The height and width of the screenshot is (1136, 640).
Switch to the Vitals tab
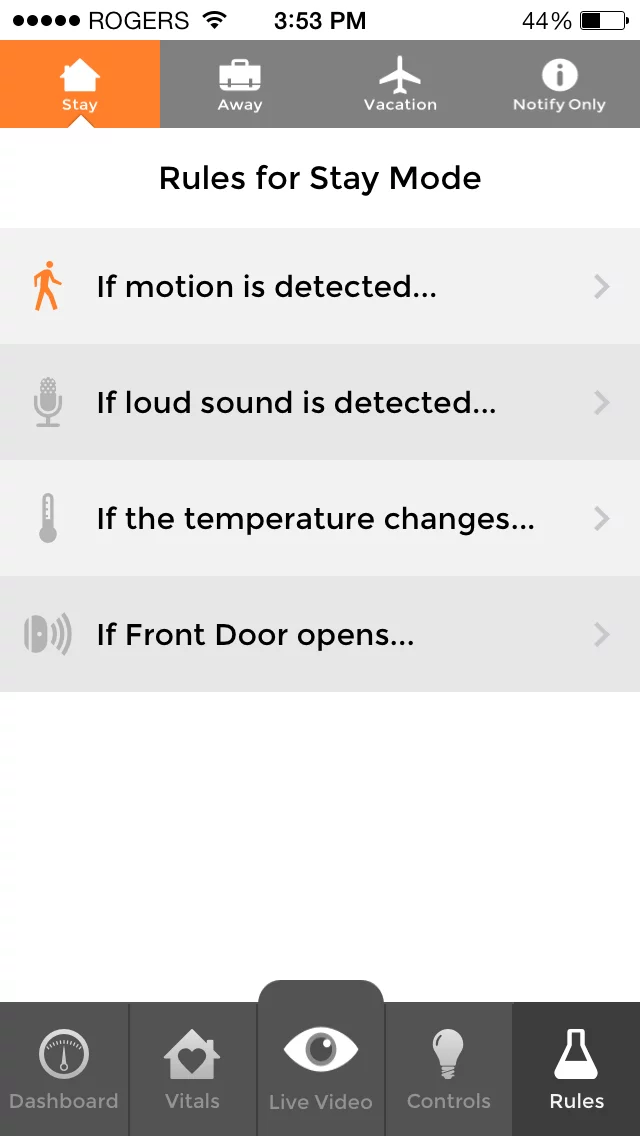point(192,1070)
